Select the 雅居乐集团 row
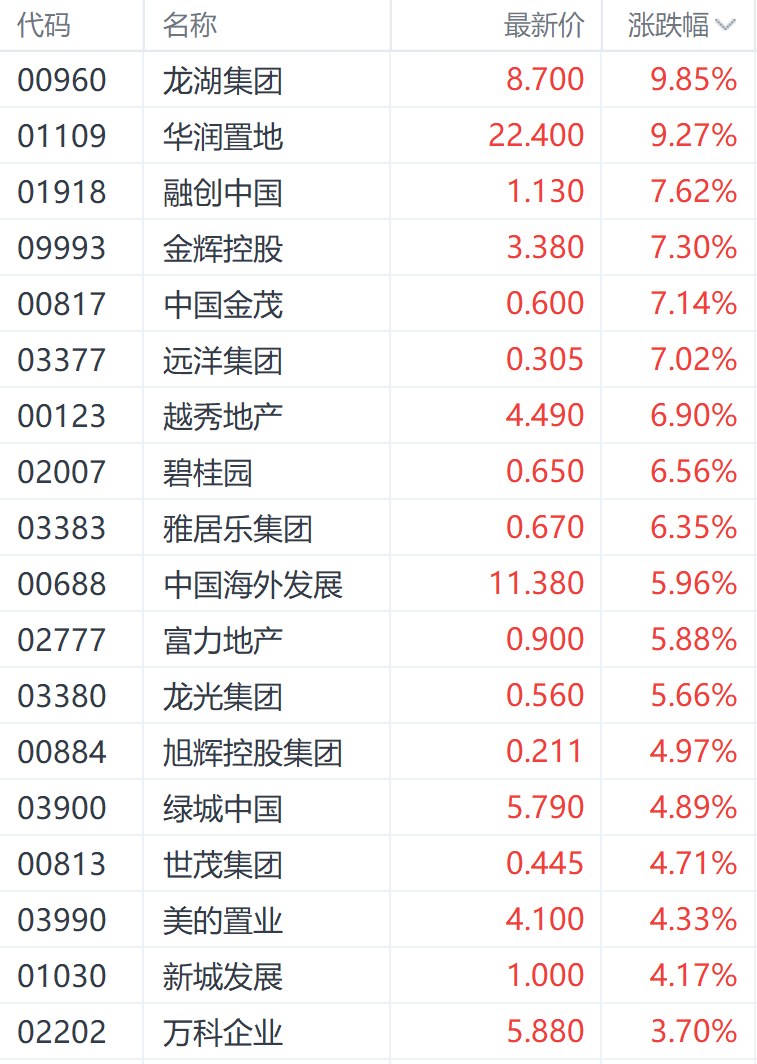This screenshot has height=1064, width=757. coord(238,528)
